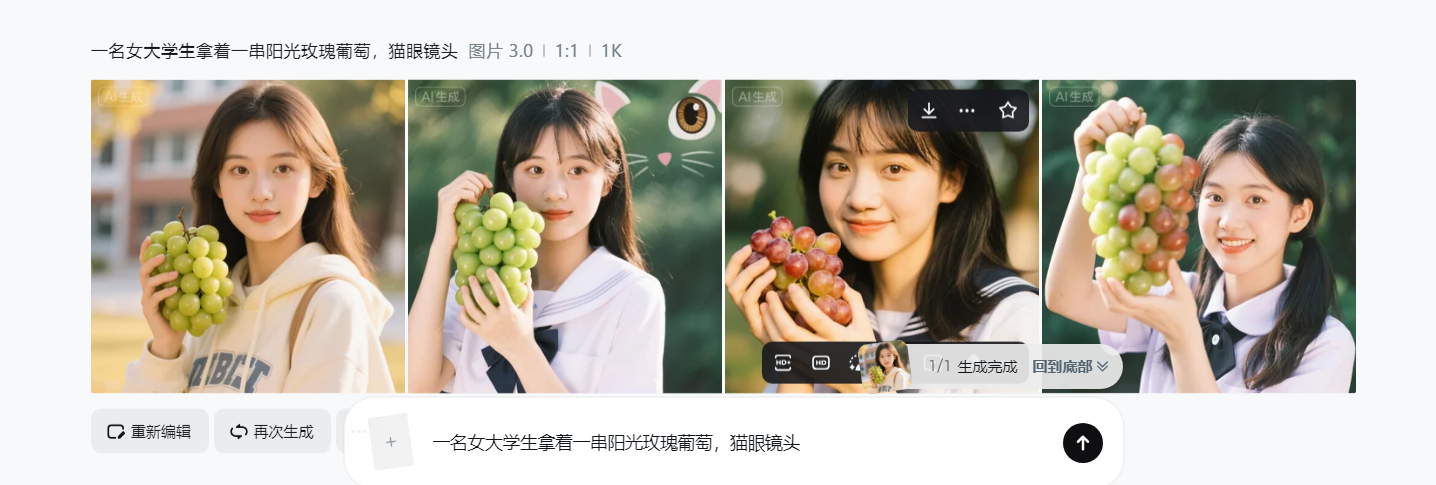This screenshot has width=1436, height=485.
Task: Open more options on the third image
Action: 967,110
